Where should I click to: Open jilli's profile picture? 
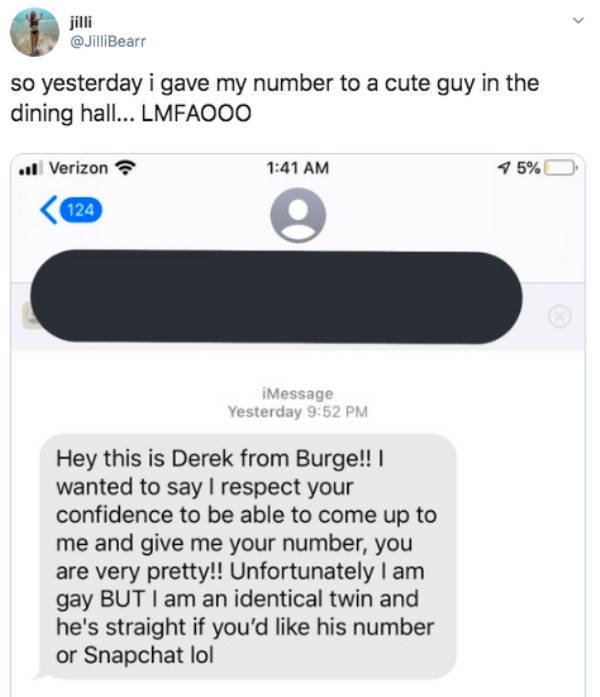point(35,32)
